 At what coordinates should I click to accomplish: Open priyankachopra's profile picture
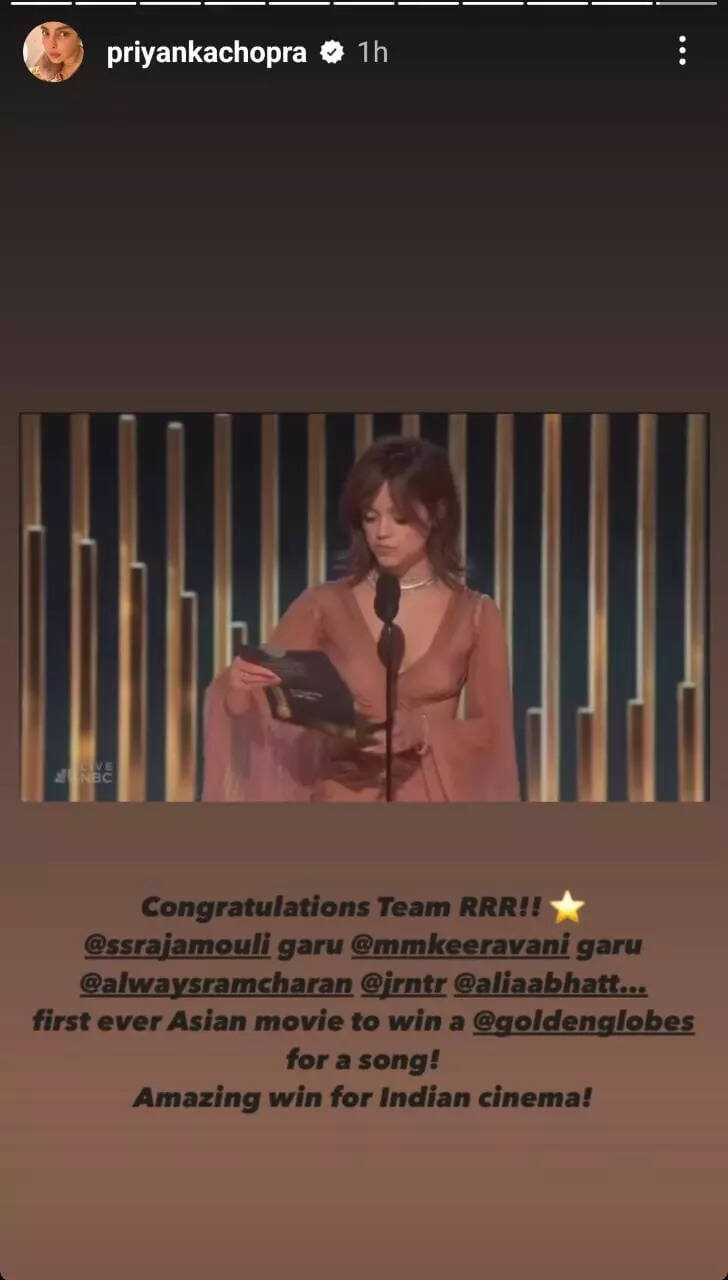point(53,52)
